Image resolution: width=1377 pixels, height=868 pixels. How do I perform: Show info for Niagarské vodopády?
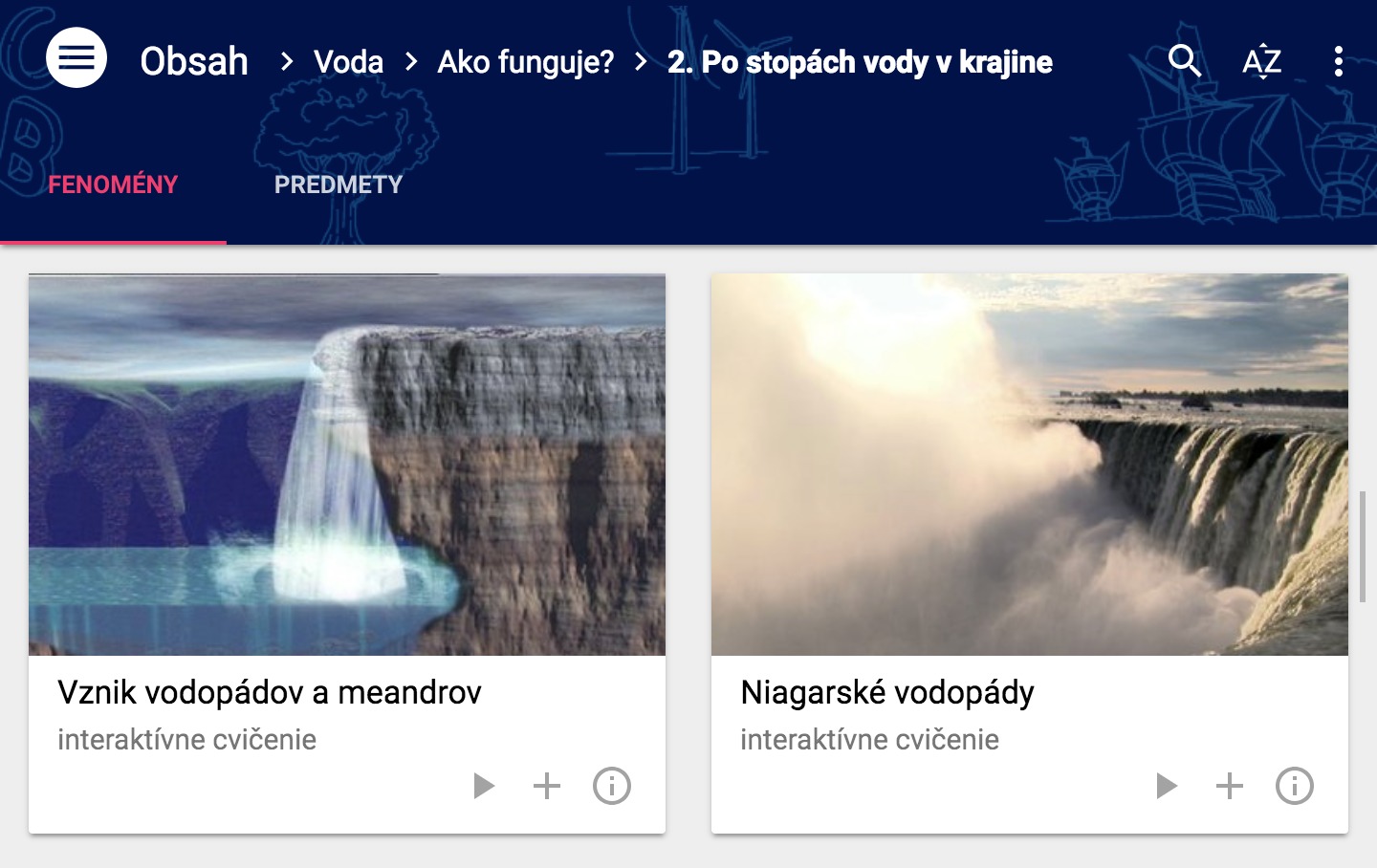1295,786
